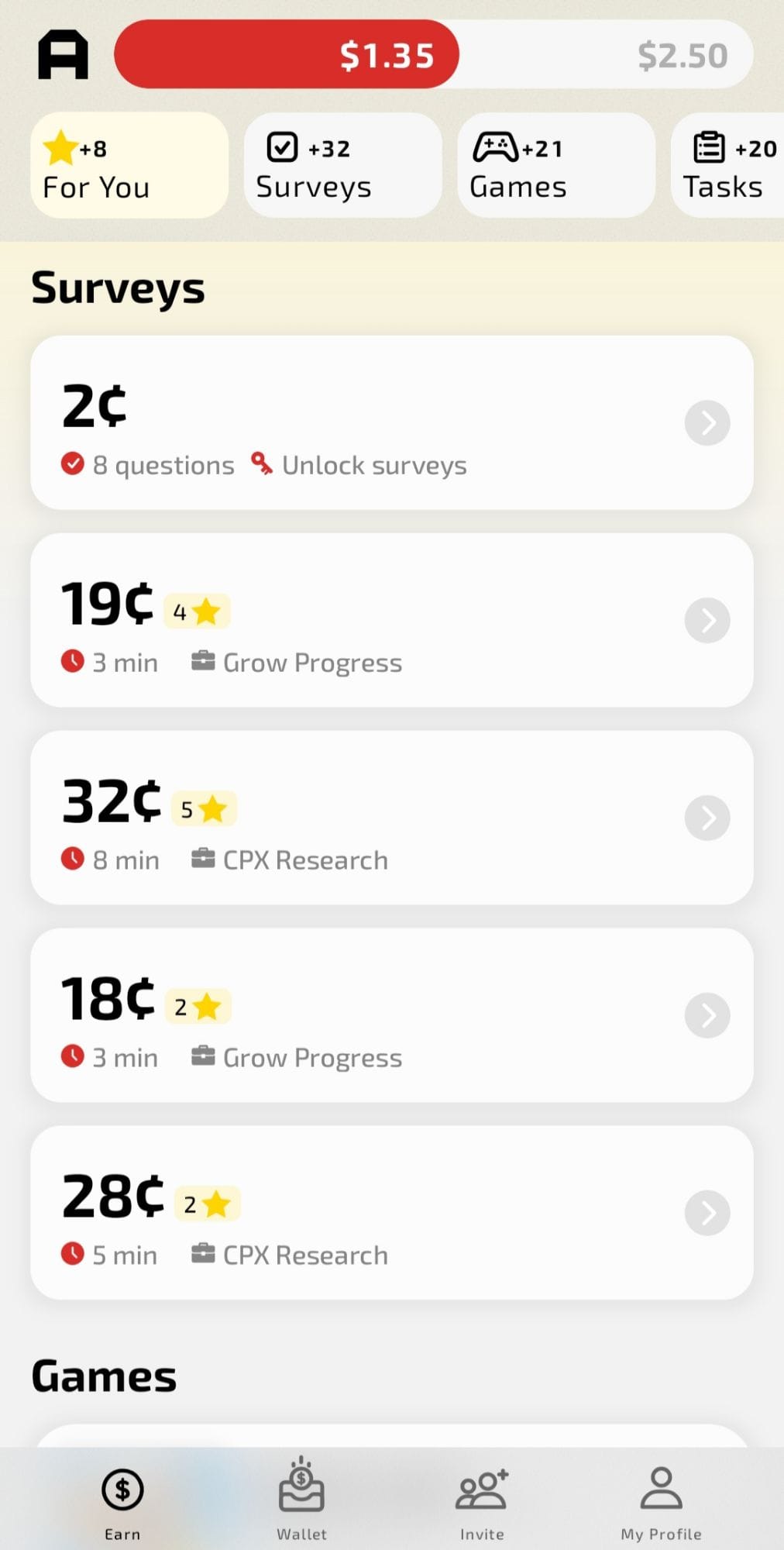The image size is (784, 1550).
Task: Switch to the Surveys category tab
Action: click(x=341, y=165)
